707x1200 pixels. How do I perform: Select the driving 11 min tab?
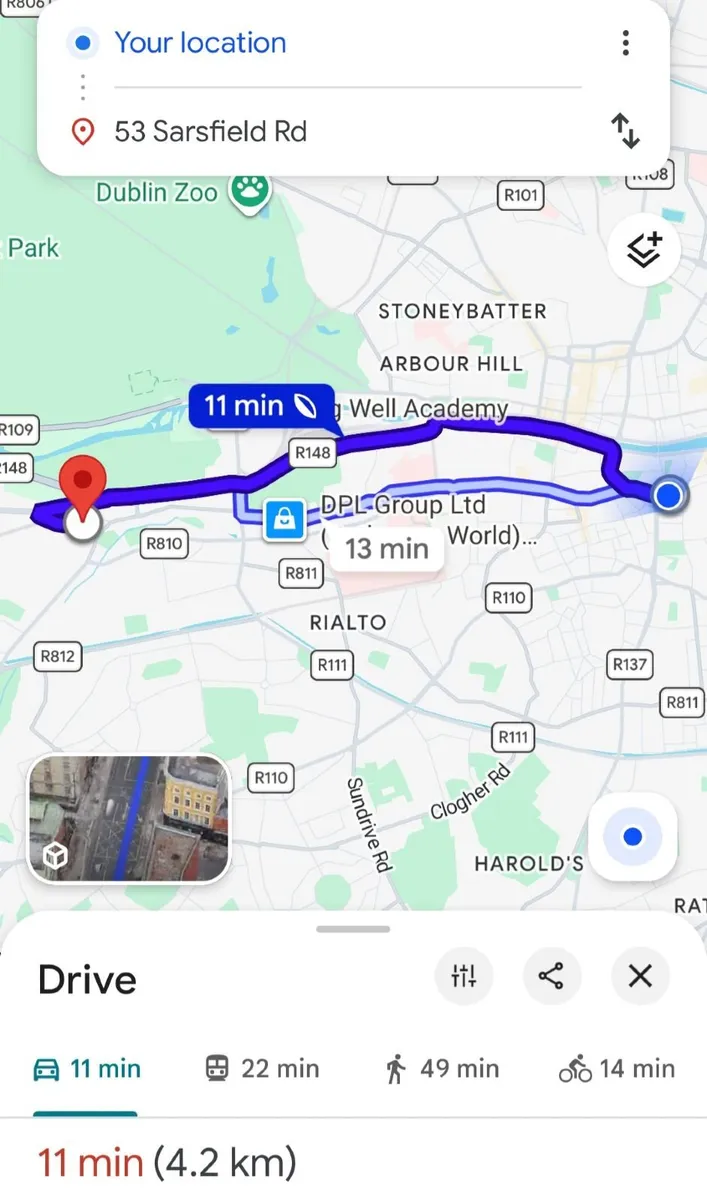click(x=87, y=1069)
